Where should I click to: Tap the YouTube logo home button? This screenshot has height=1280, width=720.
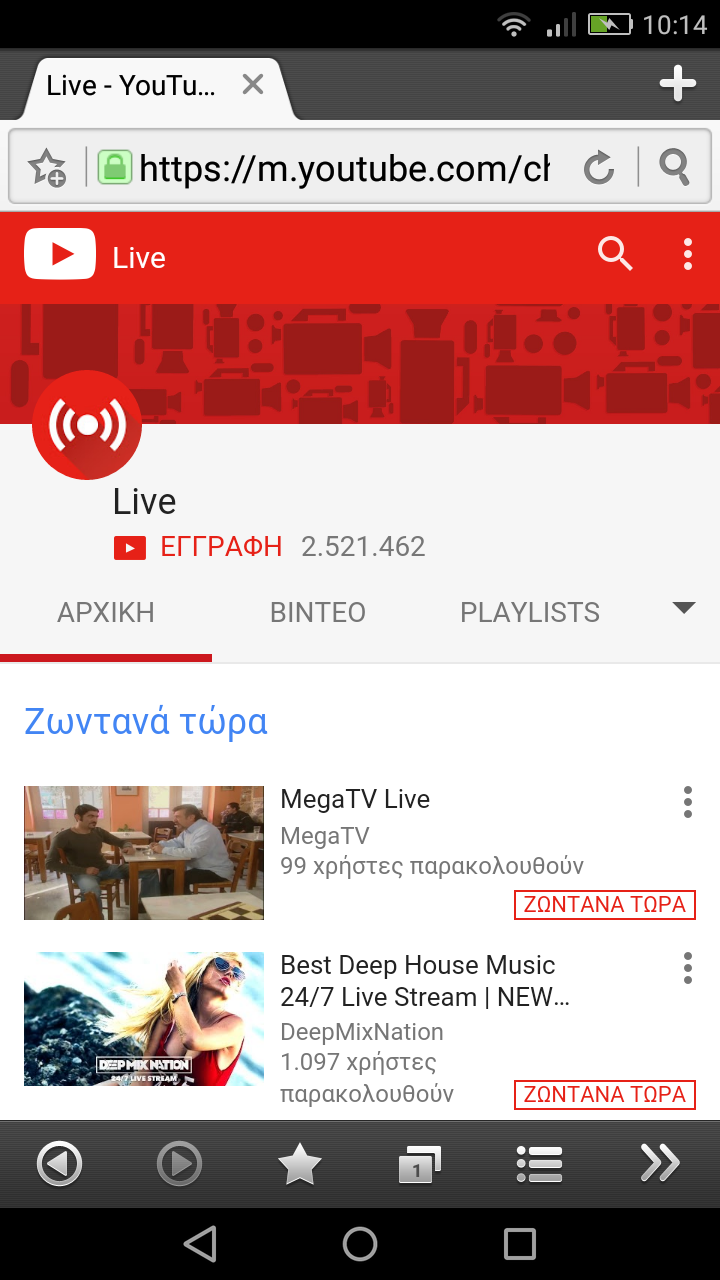(60, 254)
